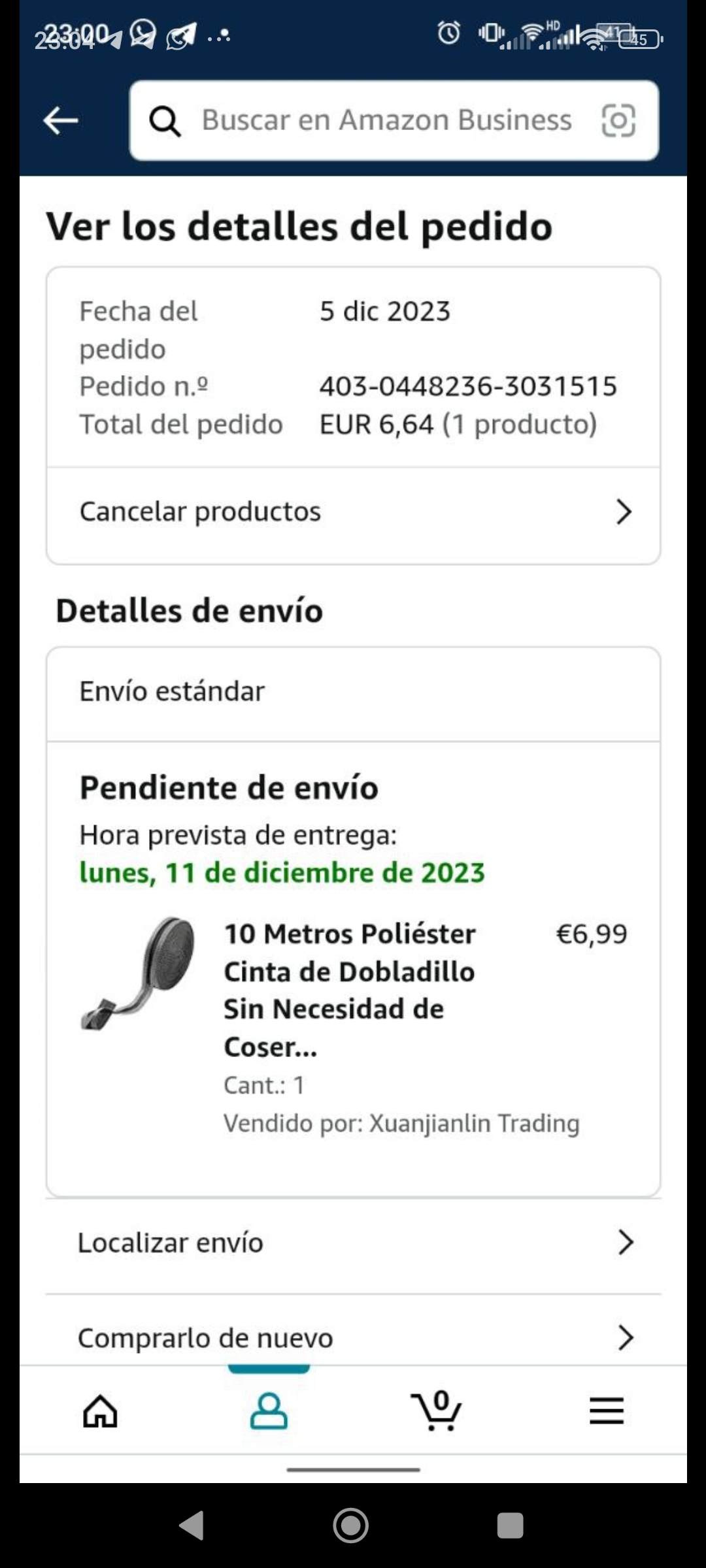Tap the system home button
This screenshot has width=706, height=1568.
(351, 1526)
